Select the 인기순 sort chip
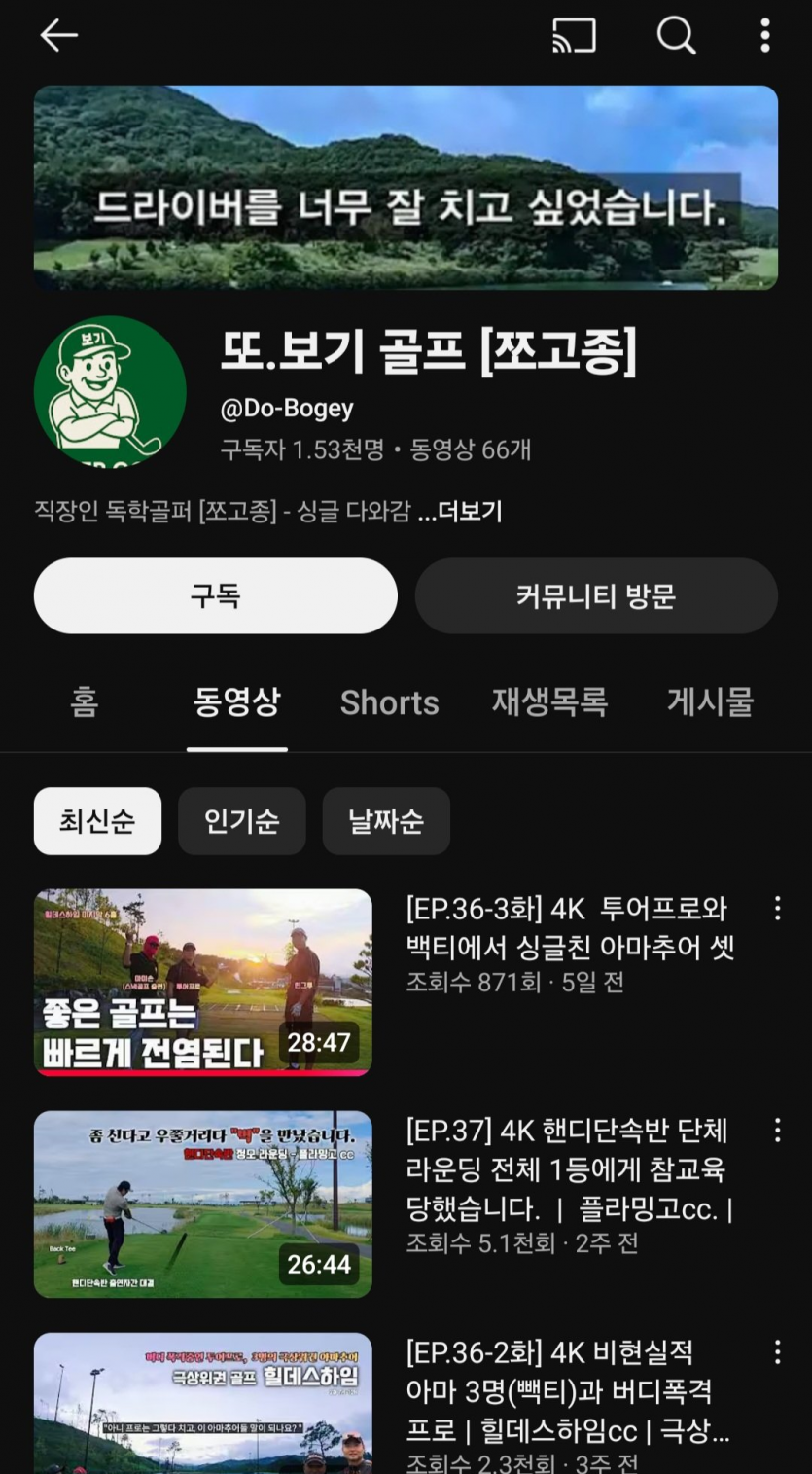Viewport: 812px width, 1474px height. pyautogui.click(x=241, y=821)
